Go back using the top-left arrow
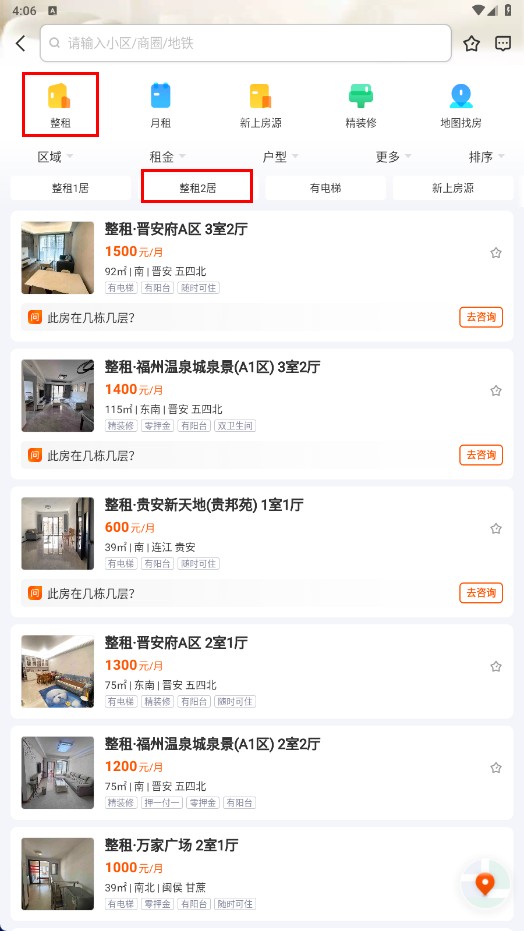The image size is (524, 931). (21, 43)
